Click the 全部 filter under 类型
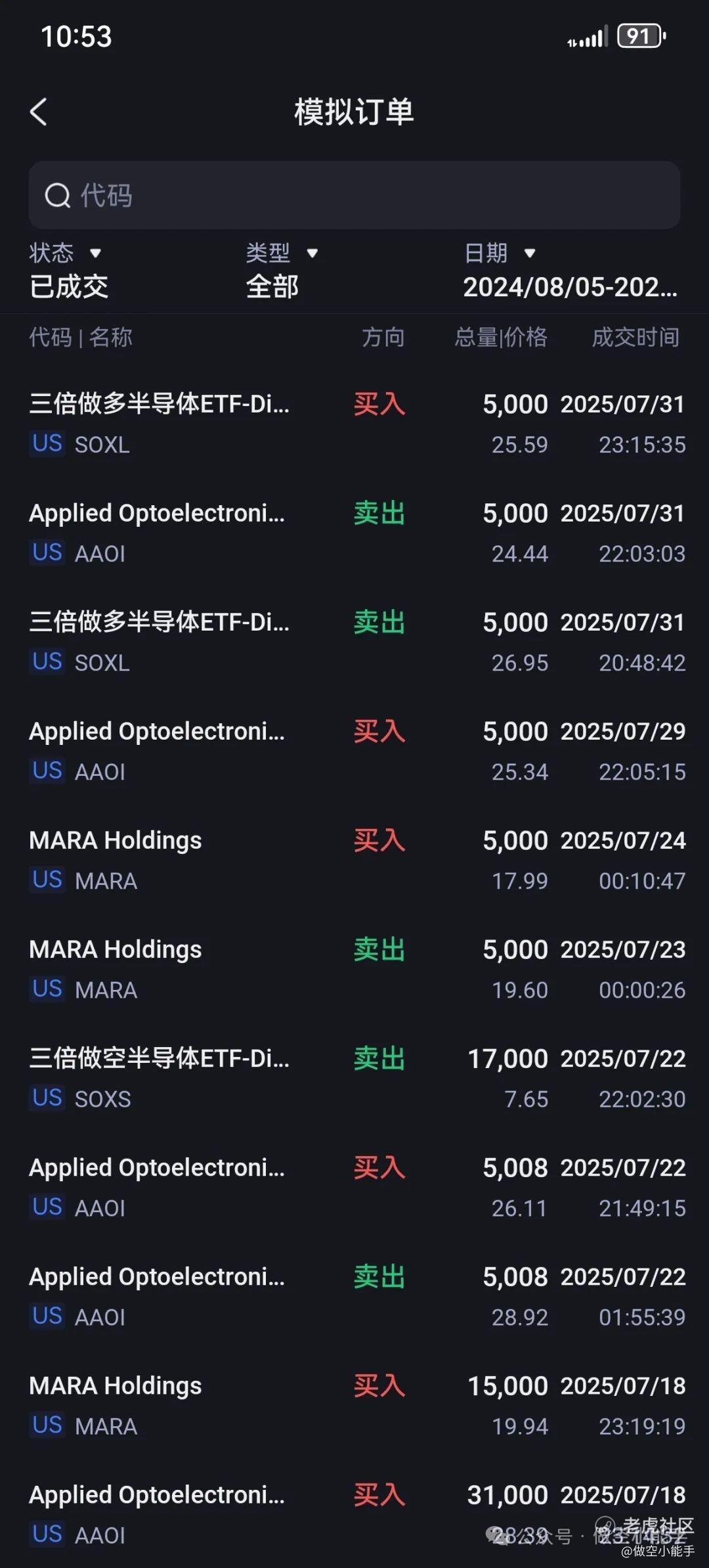The width and height of the screenshot is (709, 1568). [271, 287]
